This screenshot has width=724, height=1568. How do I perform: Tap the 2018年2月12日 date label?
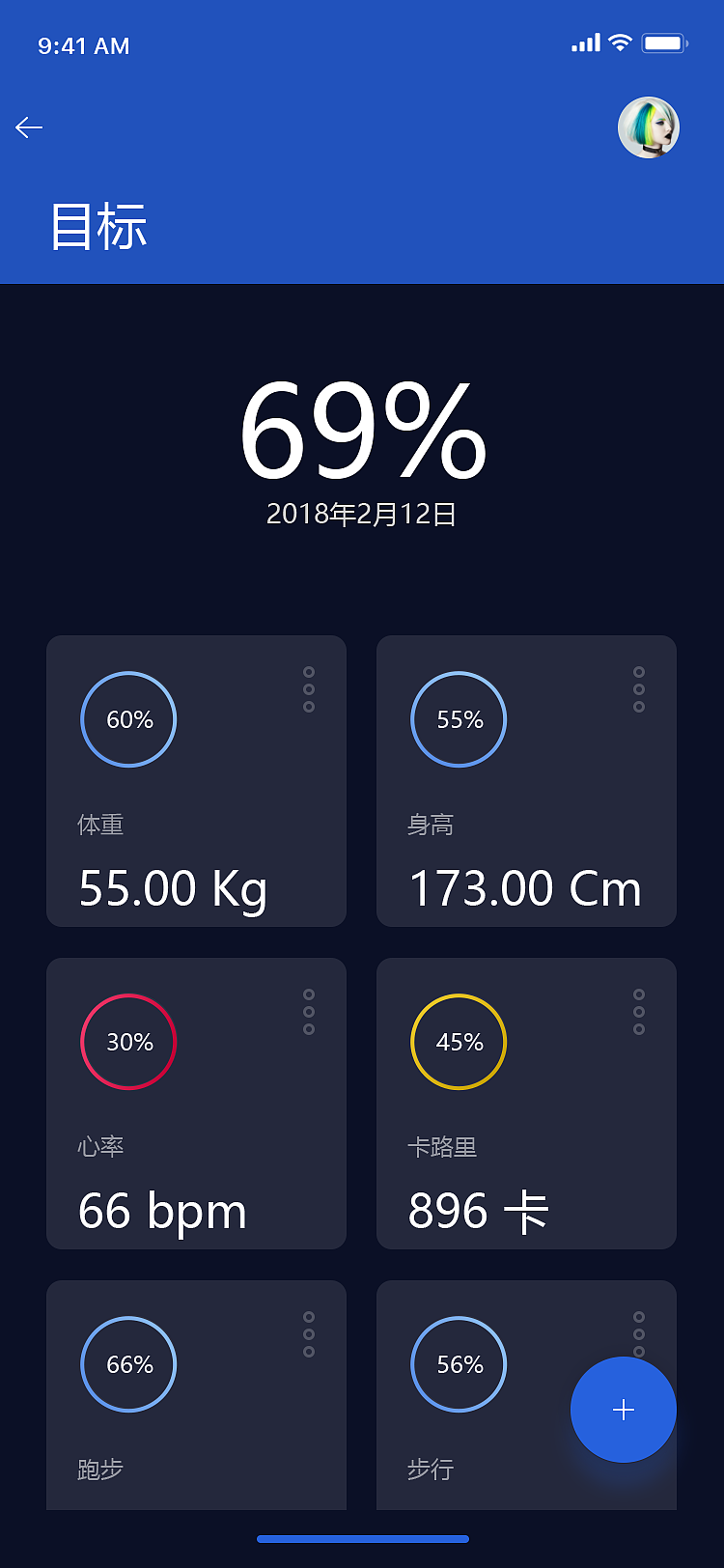click(362, 515)
